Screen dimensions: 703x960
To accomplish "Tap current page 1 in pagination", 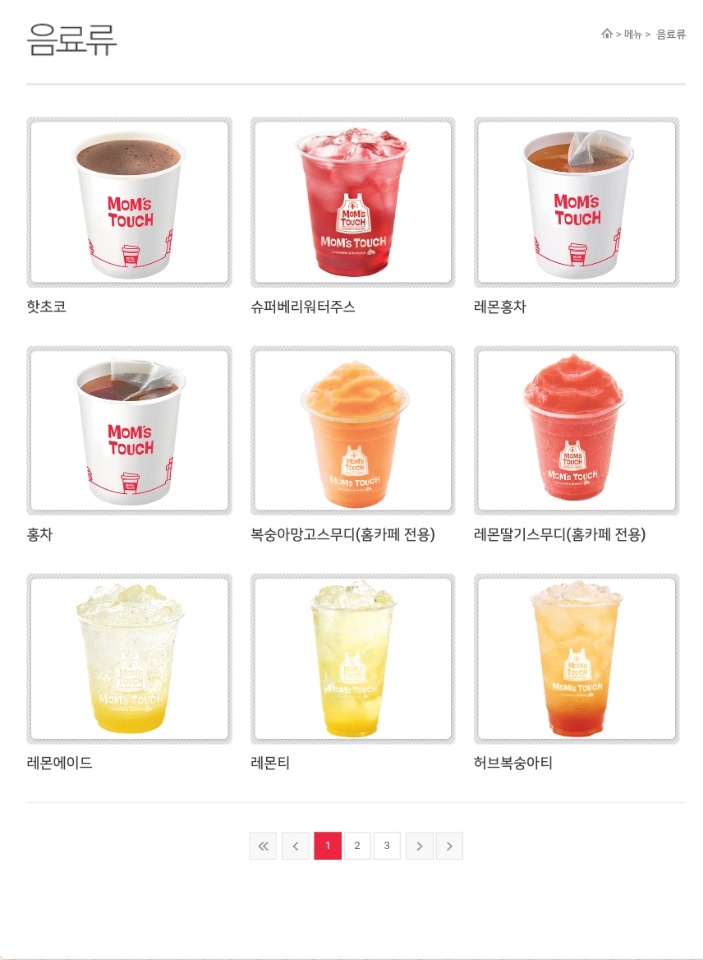I will 327,846.
